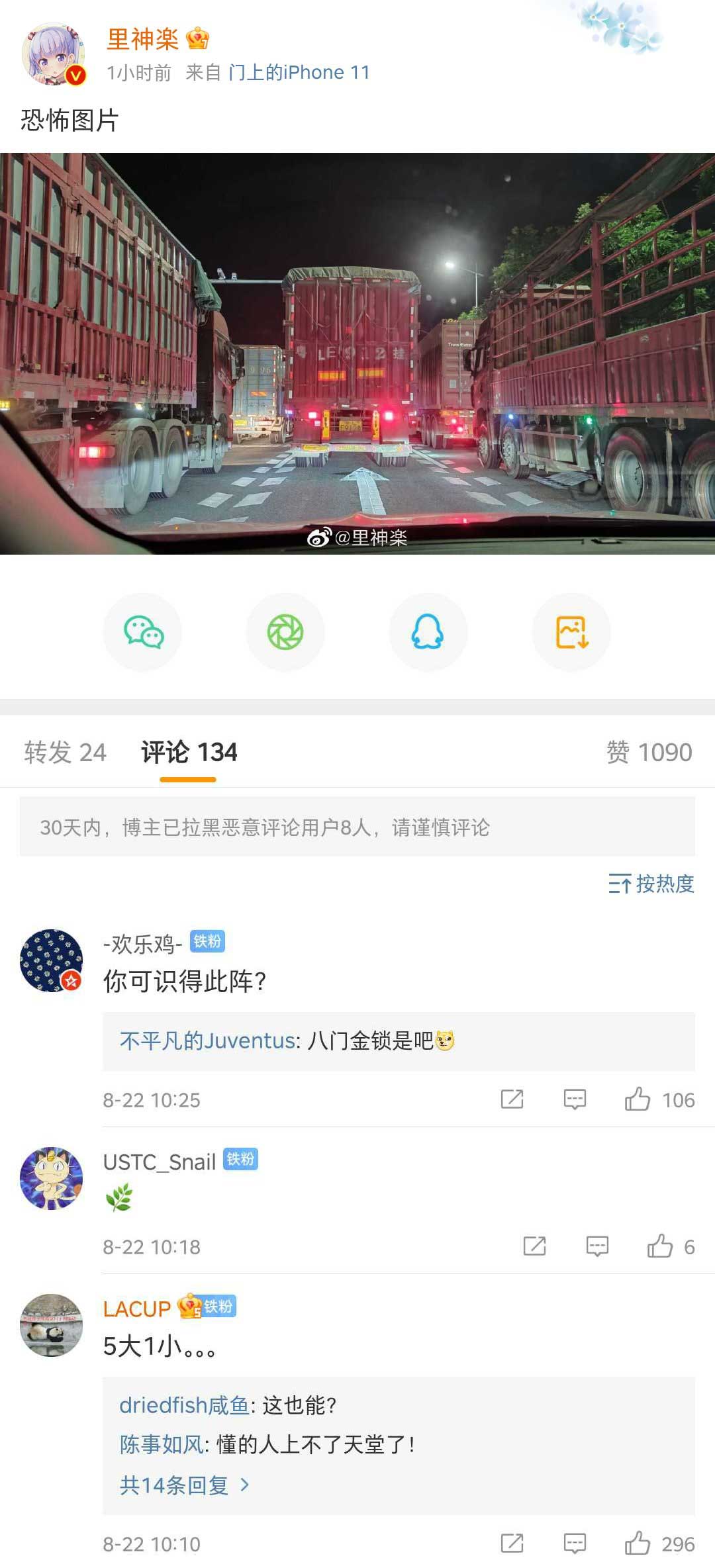This screenshot has width=715, height=1568.
Task: Change comment sorting via 按热度
Action: (651, 884)
